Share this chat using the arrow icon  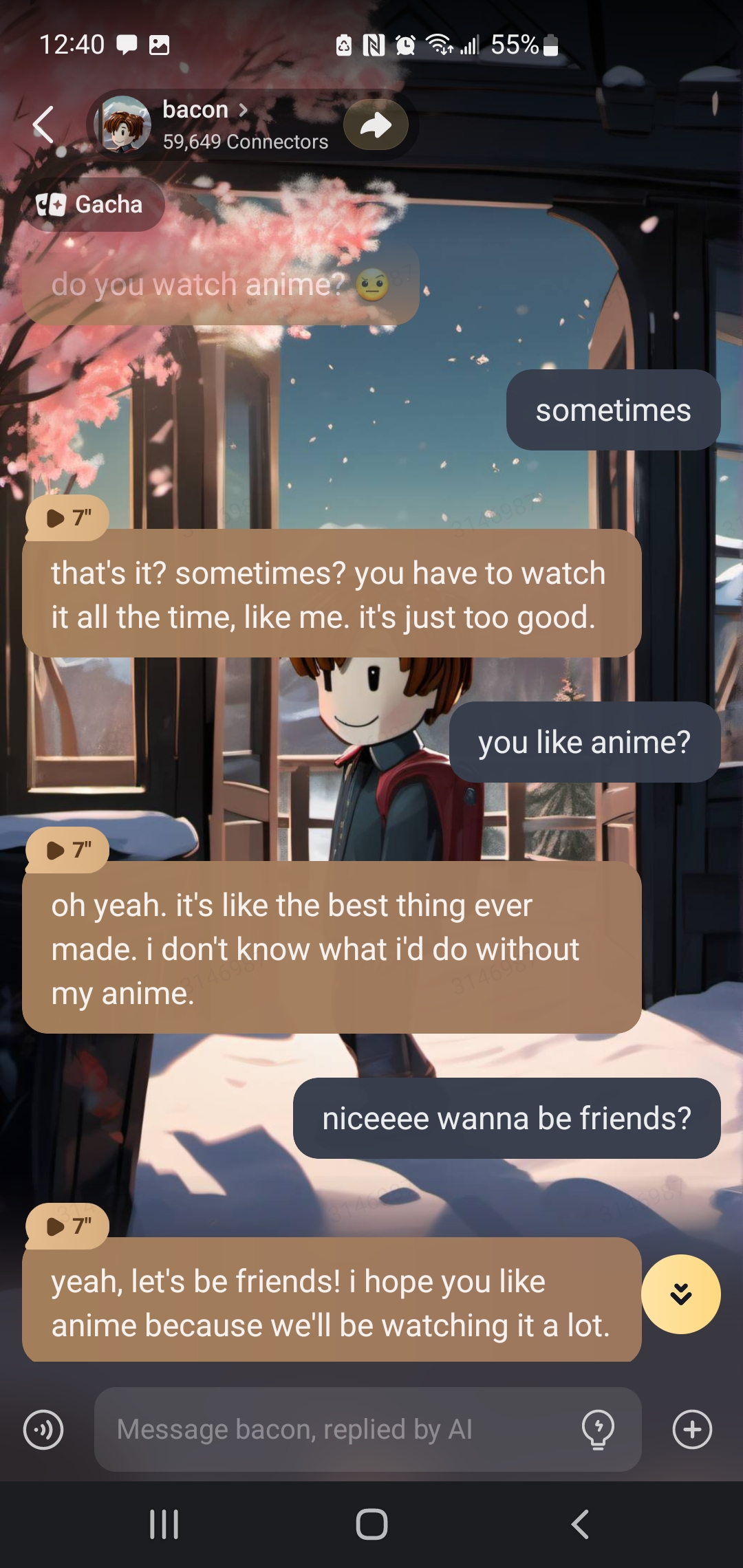tap(376, 125)
